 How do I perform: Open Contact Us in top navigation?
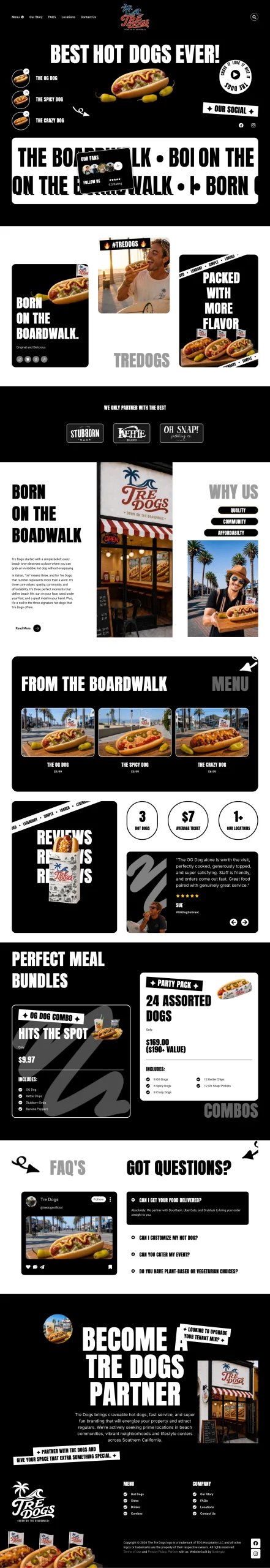(x=88, y=17)
